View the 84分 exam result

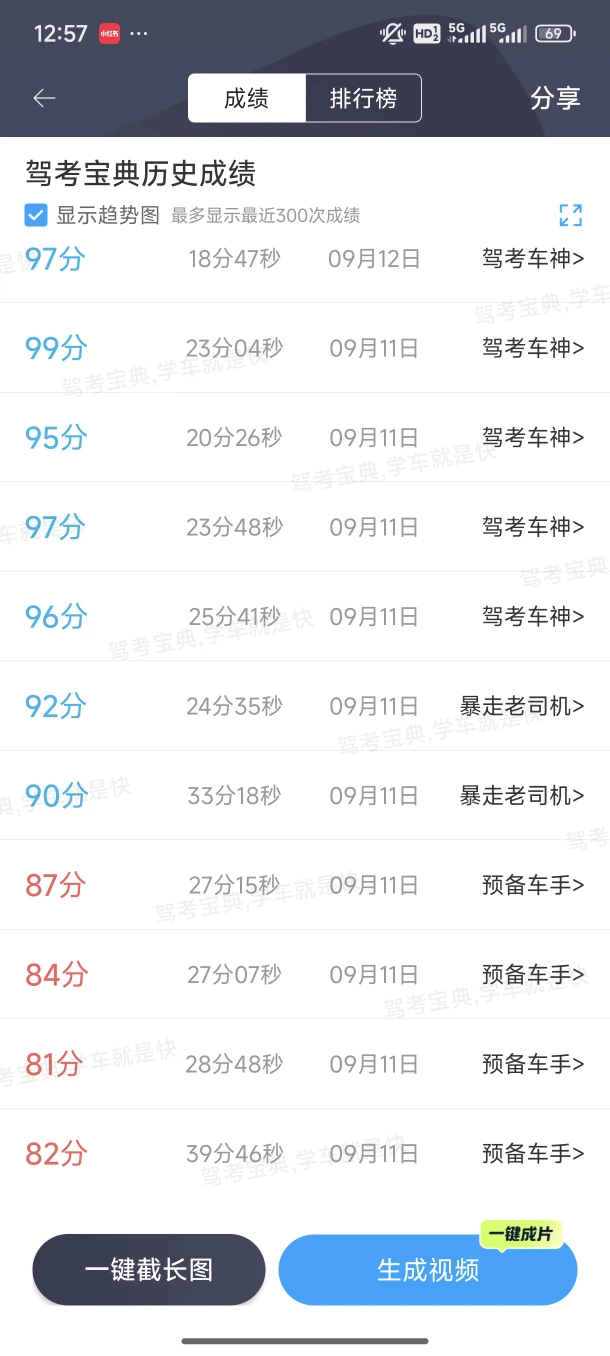click(304, 975)
